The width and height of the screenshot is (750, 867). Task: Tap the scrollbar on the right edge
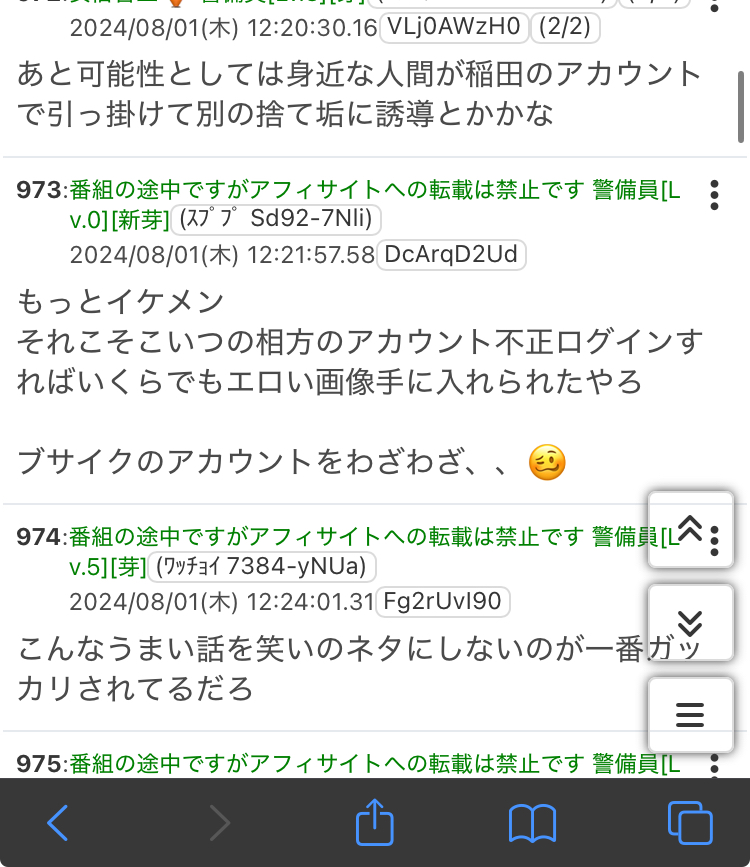[742, 90]
